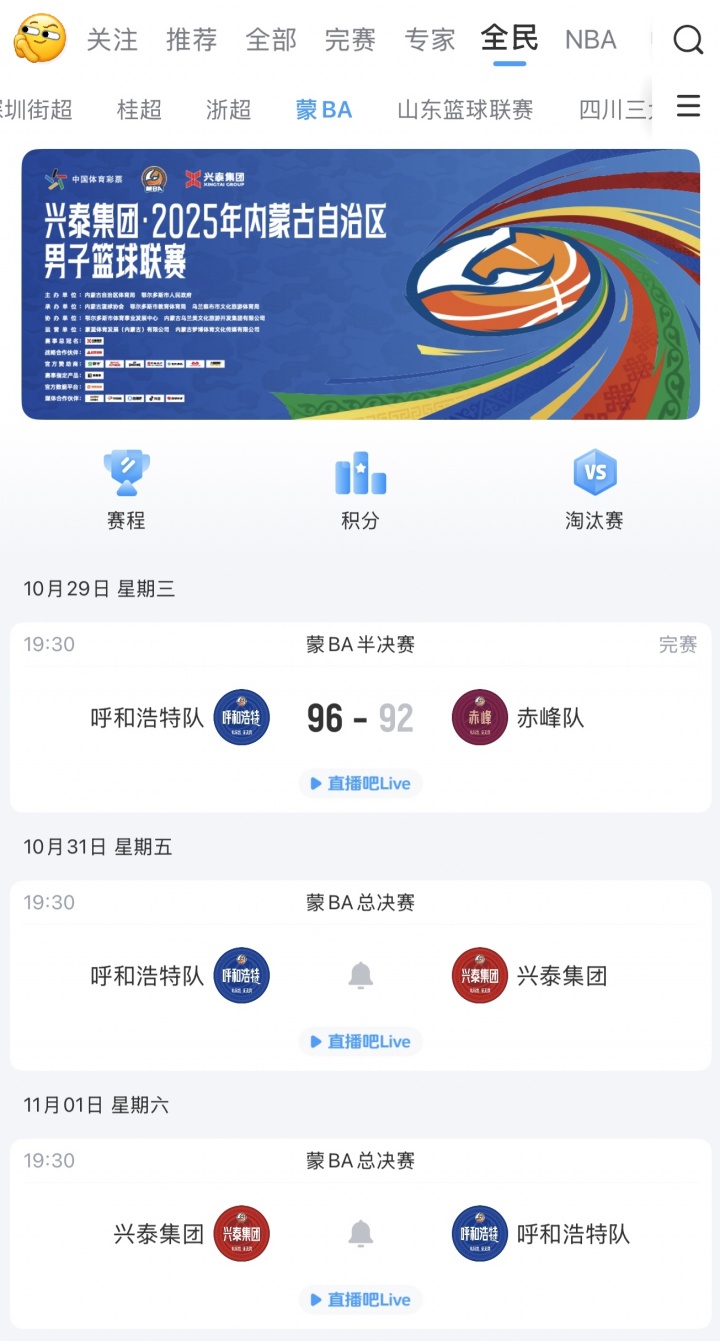Viewport: 720px width, 1341px height.
Task: Switch to 山东篮球联赛 league
Action: [465, 110]
